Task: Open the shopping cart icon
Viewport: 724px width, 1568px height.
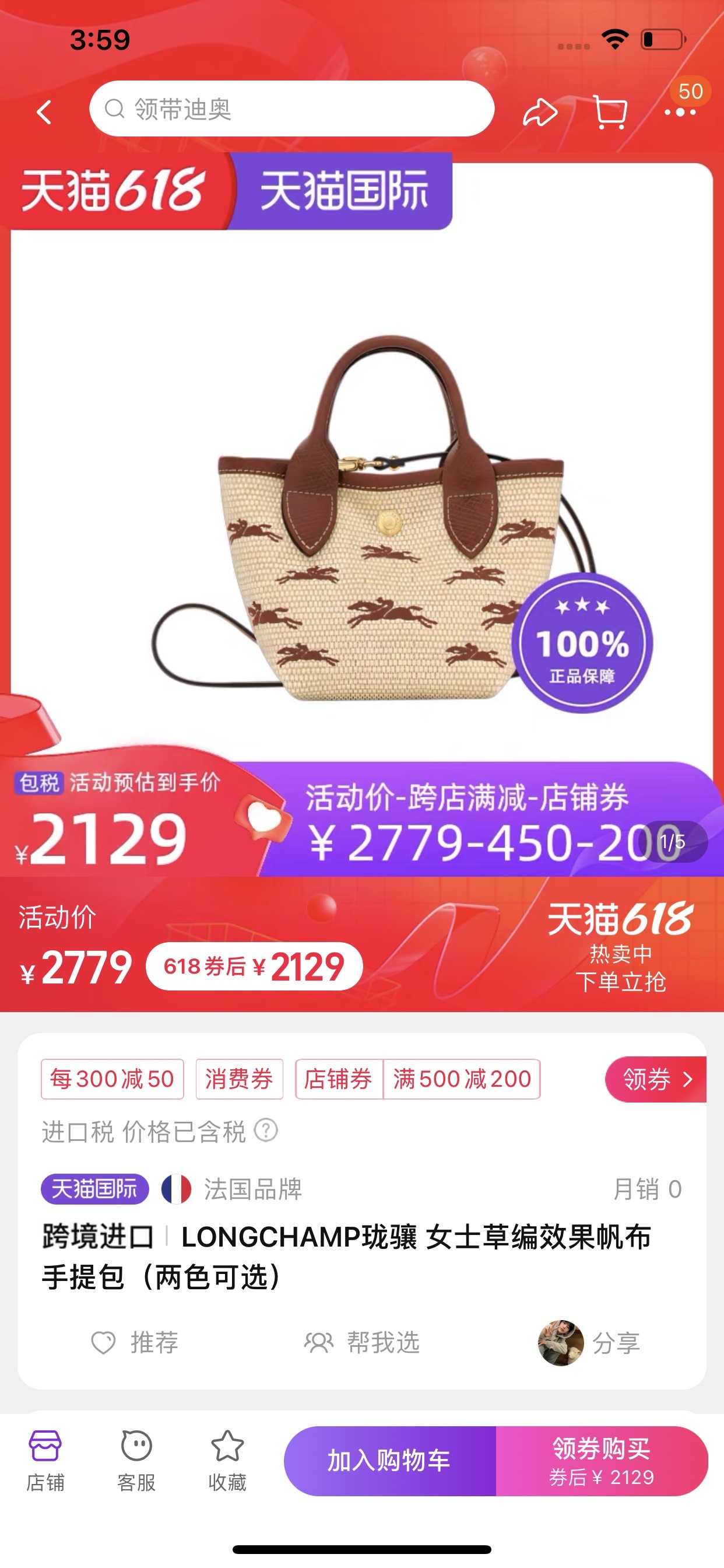Action: pyautogui.click(x=610, y=112)
